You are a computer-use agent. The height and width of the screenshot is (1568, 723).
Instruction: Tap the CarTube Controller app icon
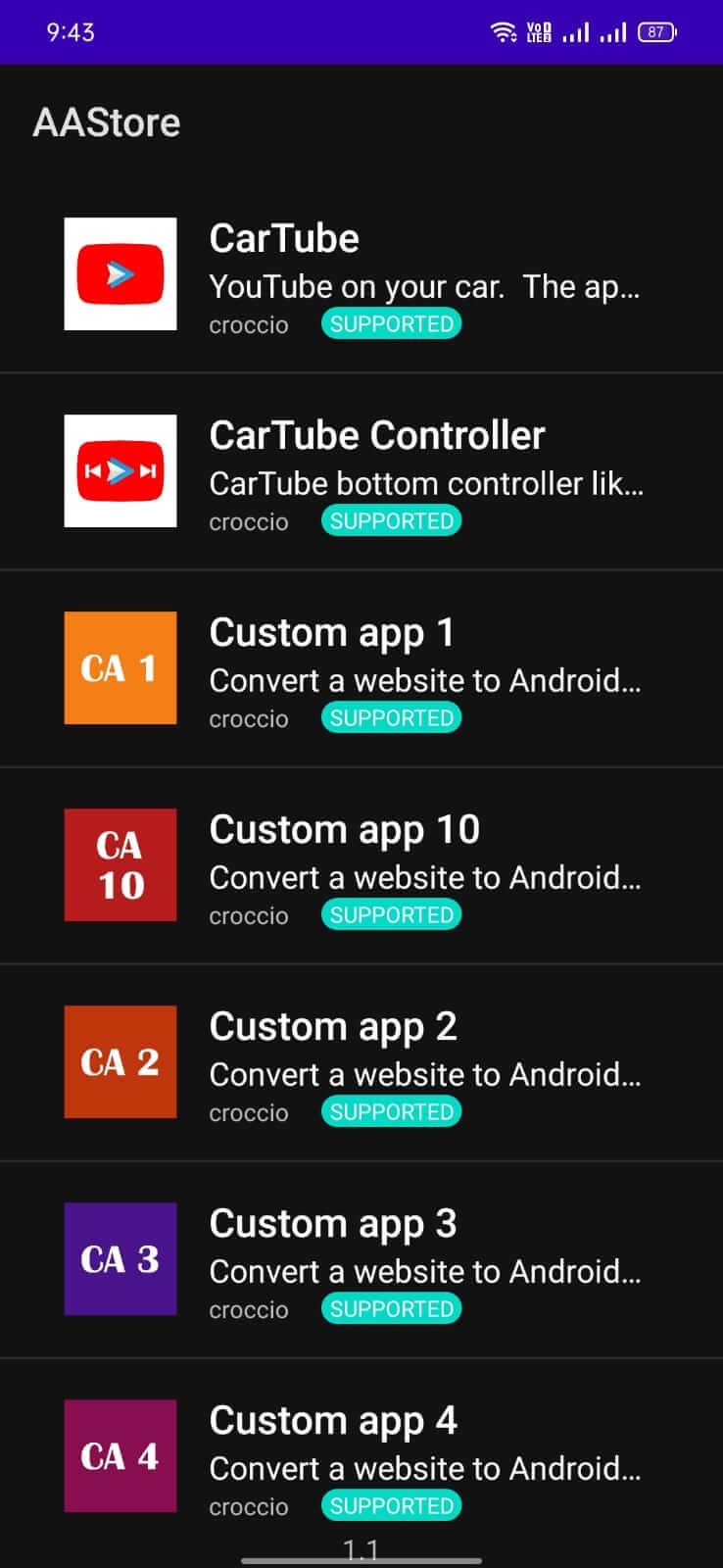coord(120,471)
